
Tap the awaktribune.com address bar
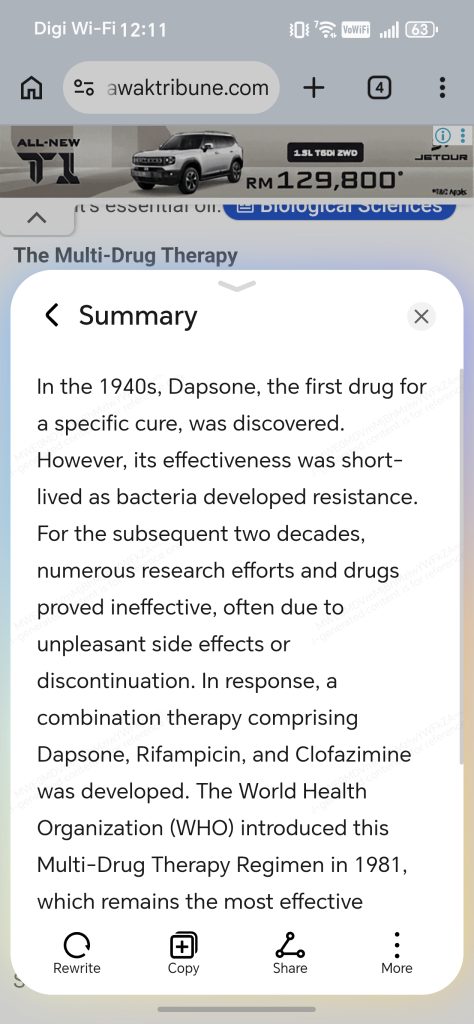171,88
